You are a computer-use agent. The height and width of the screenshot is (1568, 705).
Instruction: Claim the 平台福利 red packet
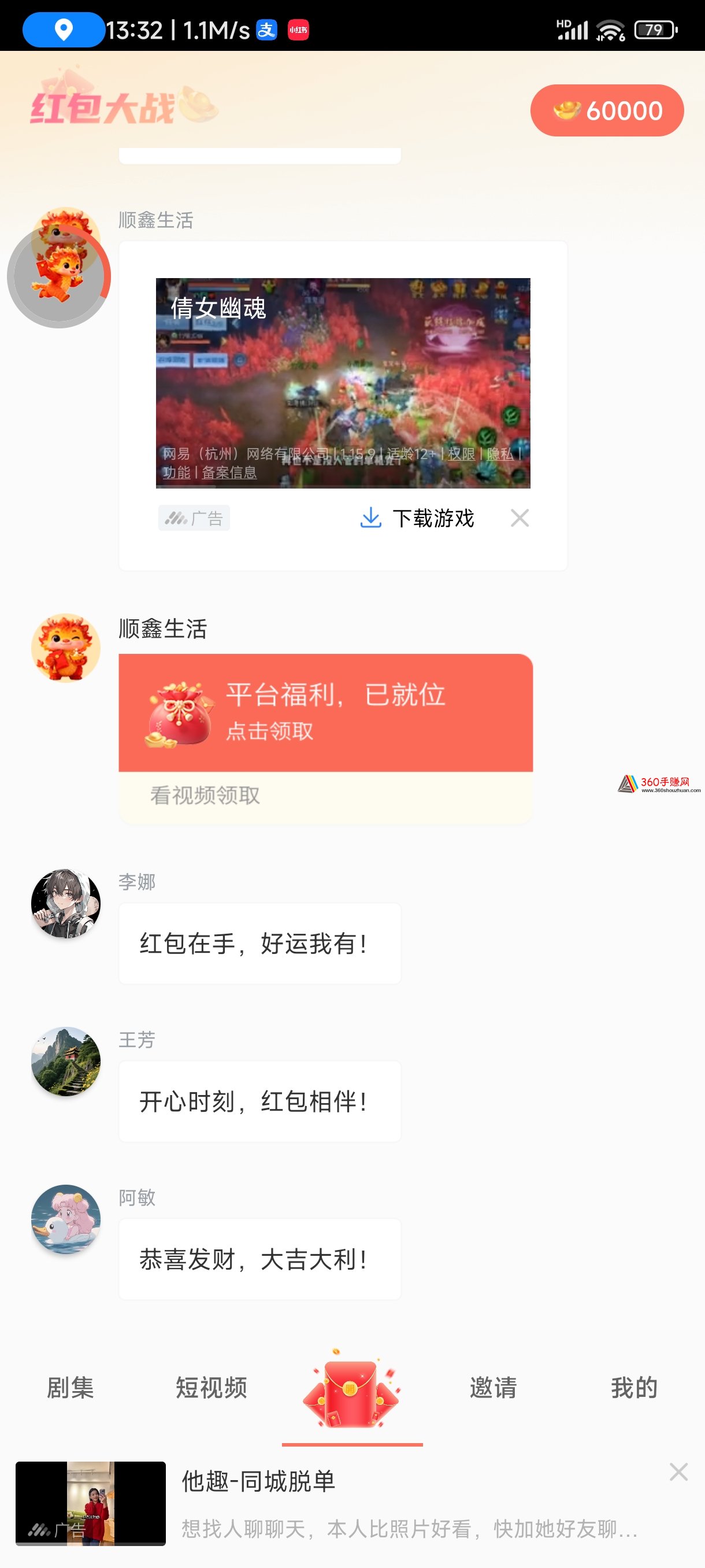point(325,713)
